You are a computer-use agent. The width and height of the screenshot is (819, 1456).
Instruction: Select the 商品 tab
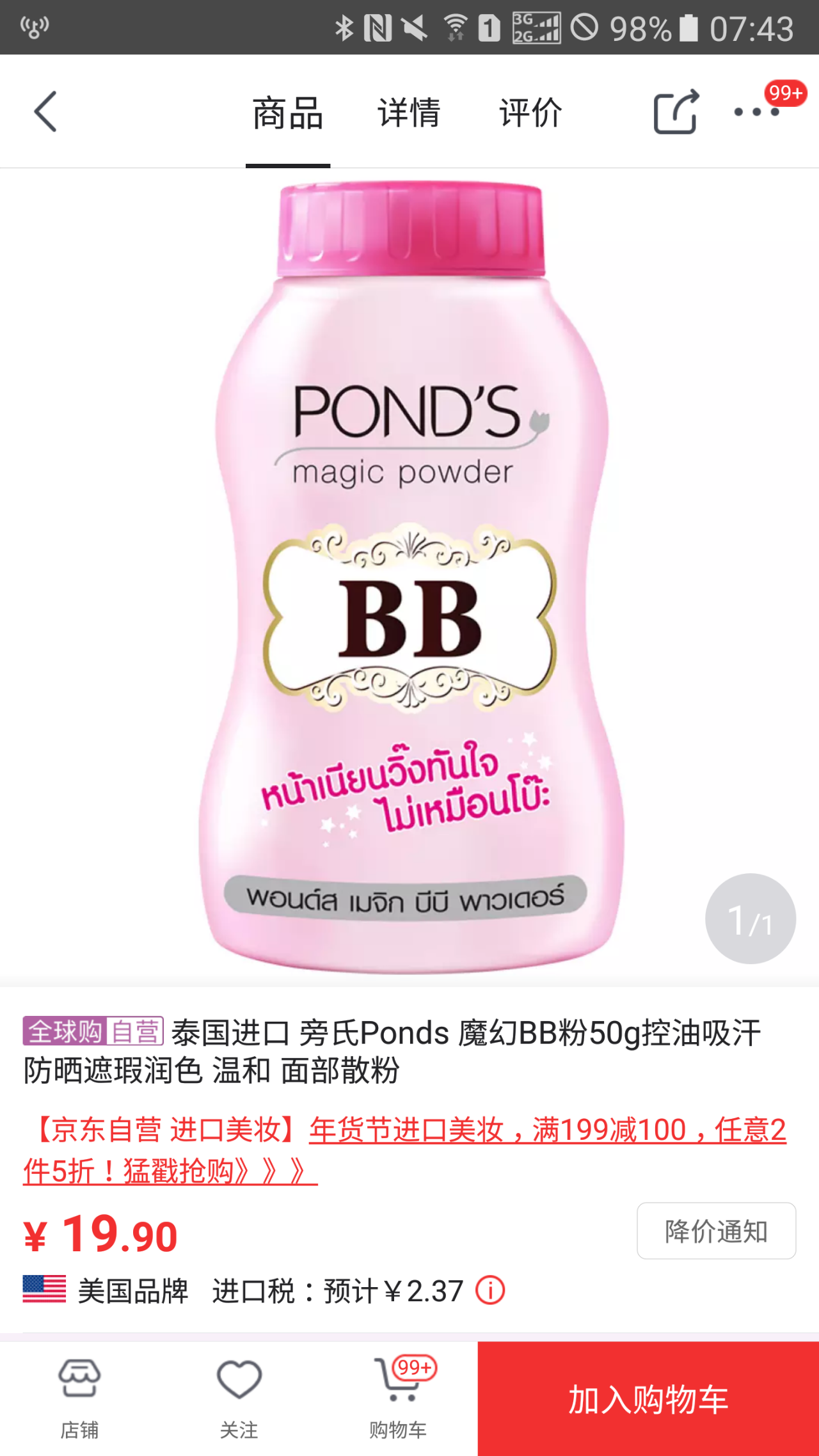click(x=288, y=113)
